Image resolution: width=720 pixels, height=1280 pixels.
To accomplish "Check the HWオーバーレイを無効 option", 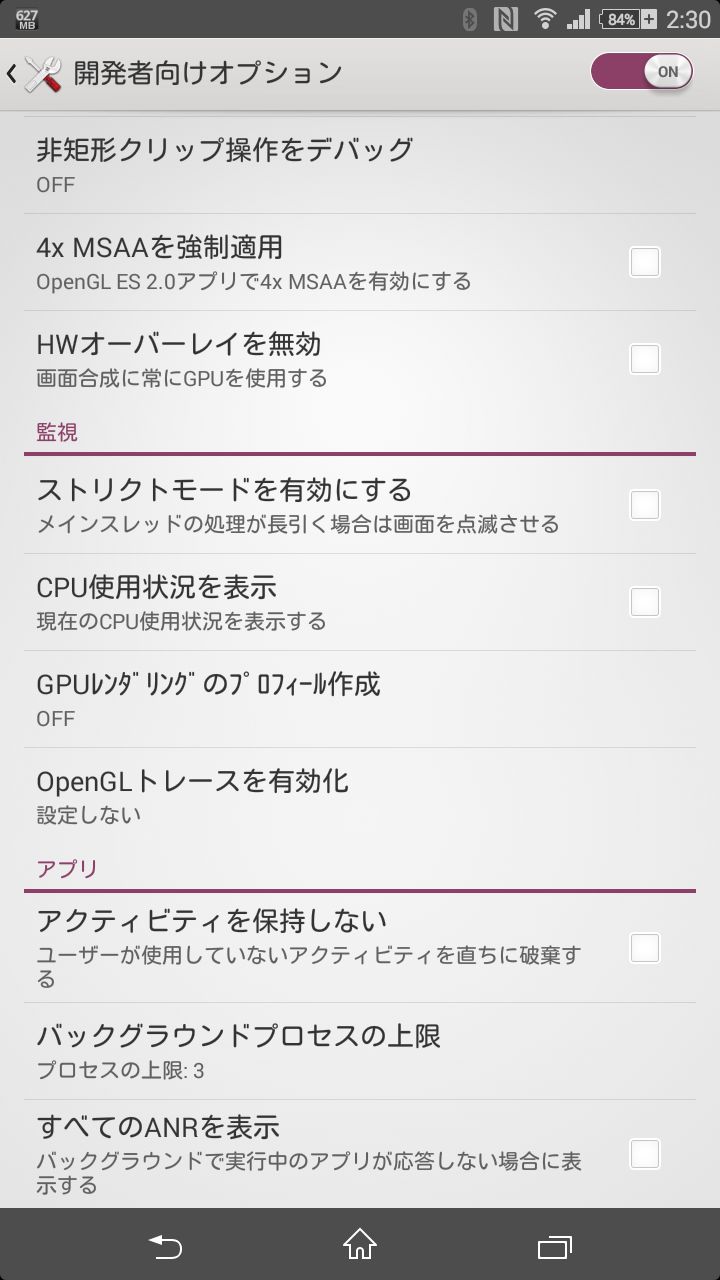I will [645, 358].
